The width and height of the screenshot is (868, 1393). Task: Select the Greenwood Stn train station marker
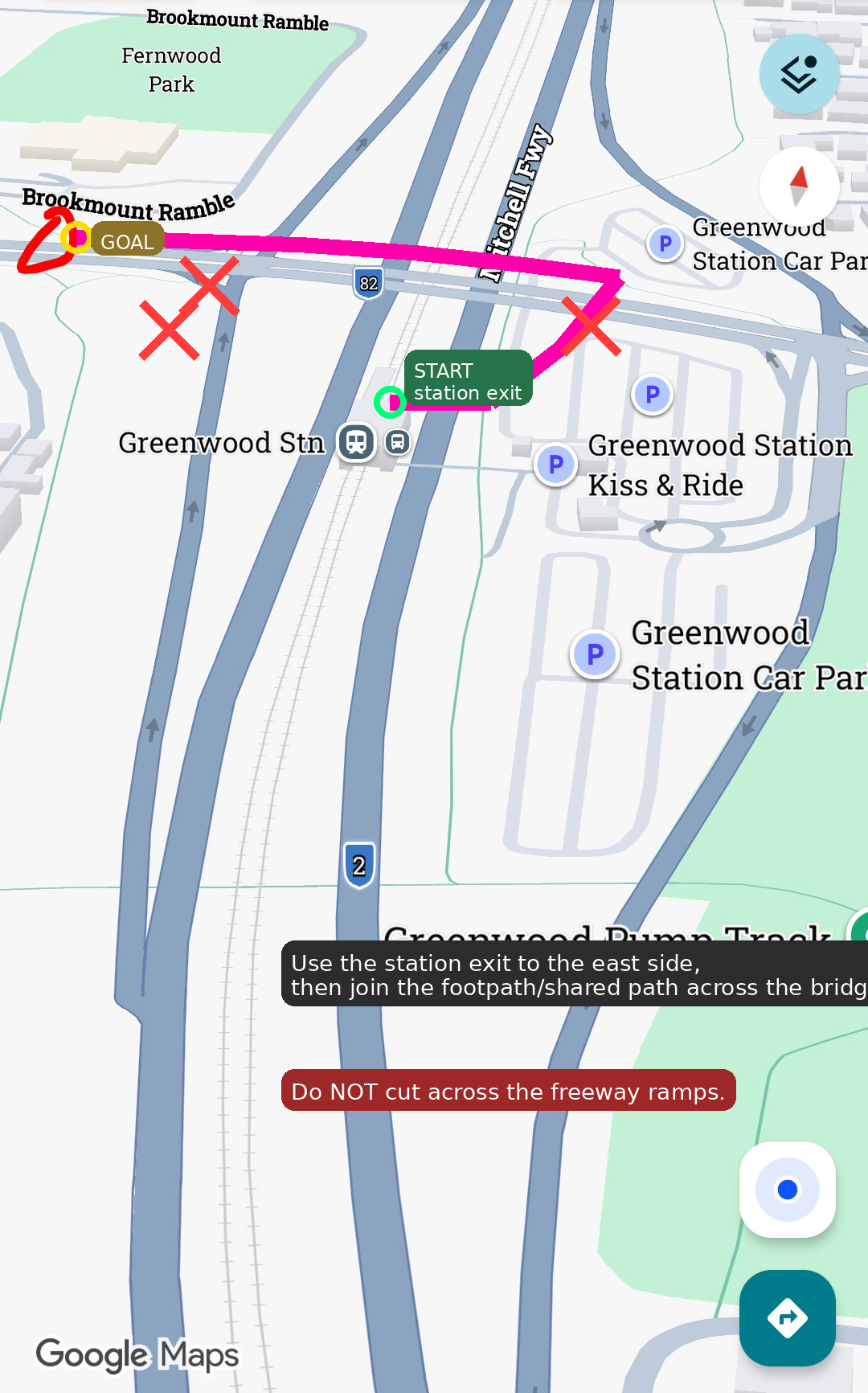356,442
